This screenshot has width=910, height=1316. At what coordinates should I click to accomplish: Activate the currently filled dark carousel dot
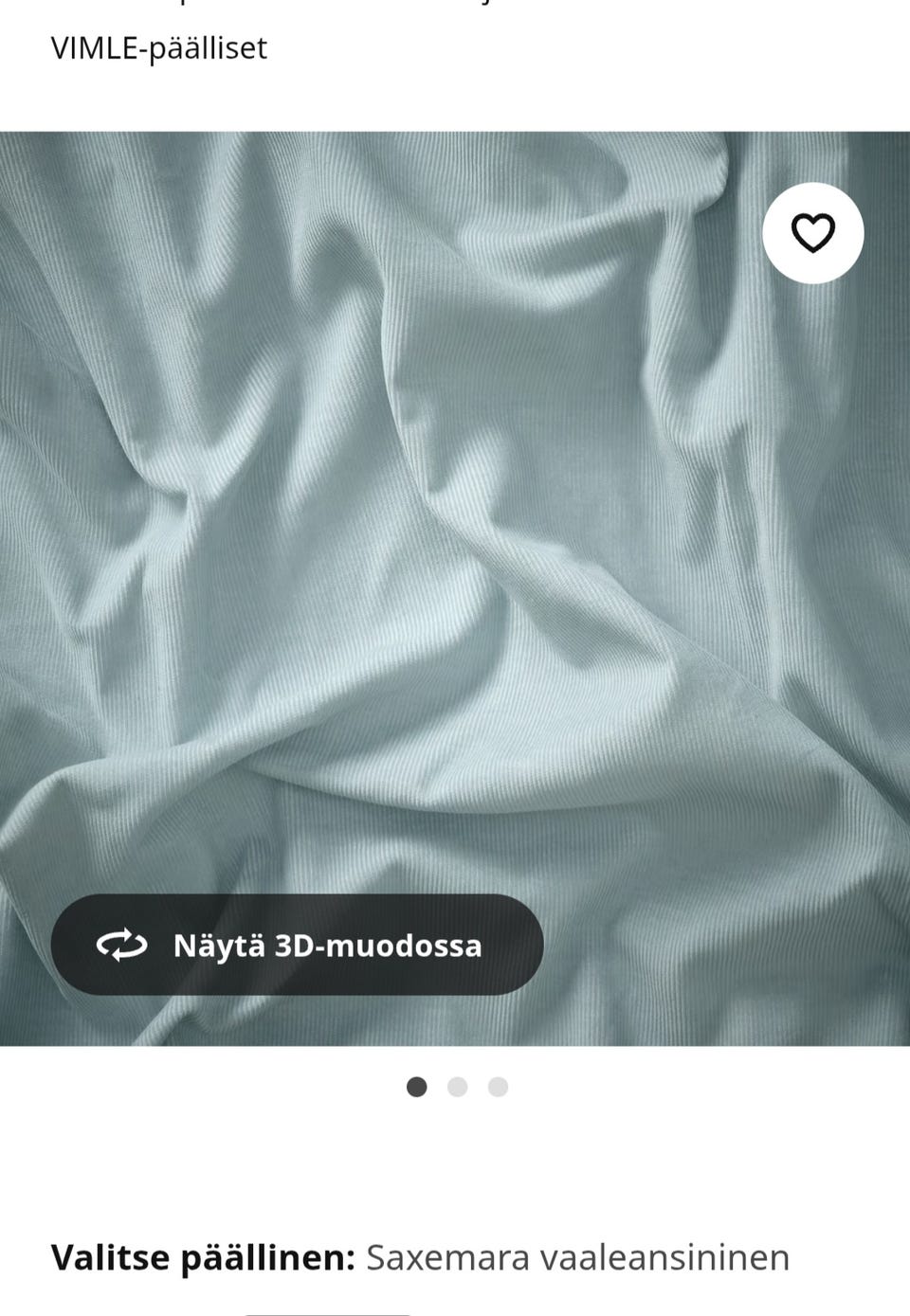tap(415, 1087)
